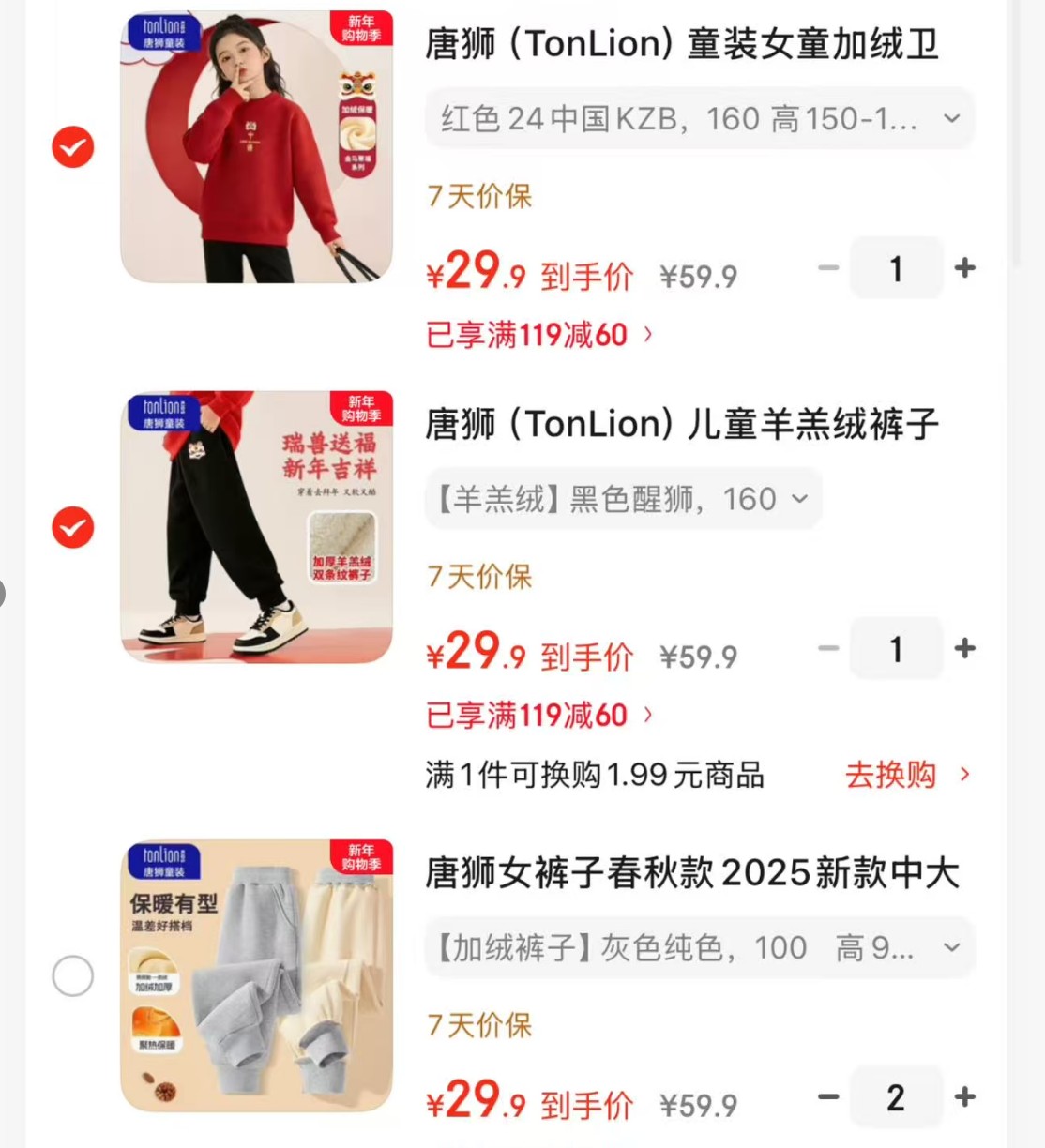Open the 唐狮女裤子春秋款 2025 product title
Screen dimensions: 1045x1148
(692, 873)
